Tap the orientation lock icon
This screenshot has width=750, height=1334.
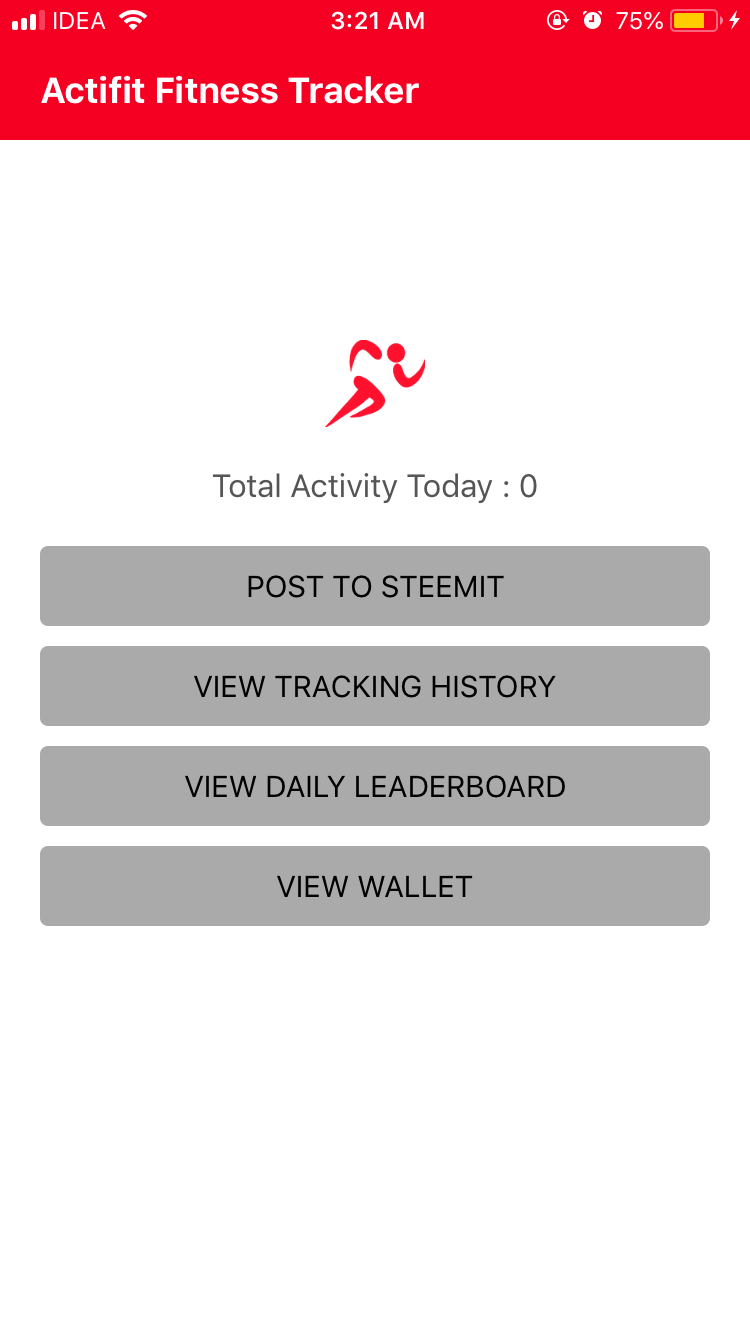[x=557, y=20]
